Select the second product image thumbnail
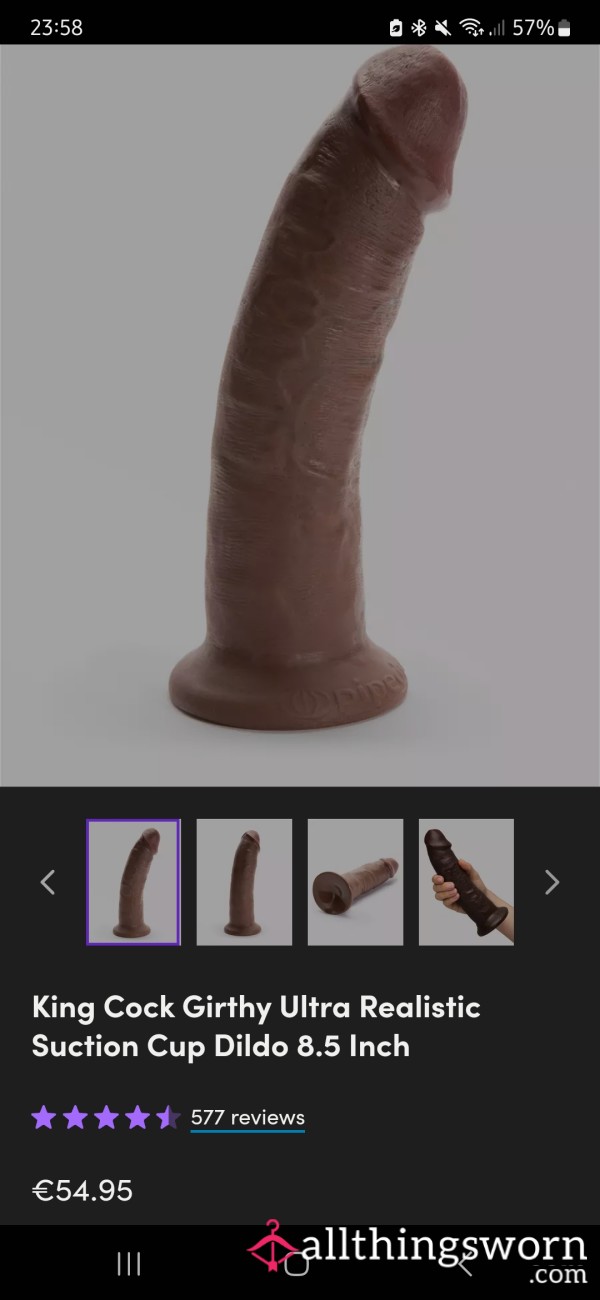The width and height of the screenshot is (600, 1300). (244, 882)
